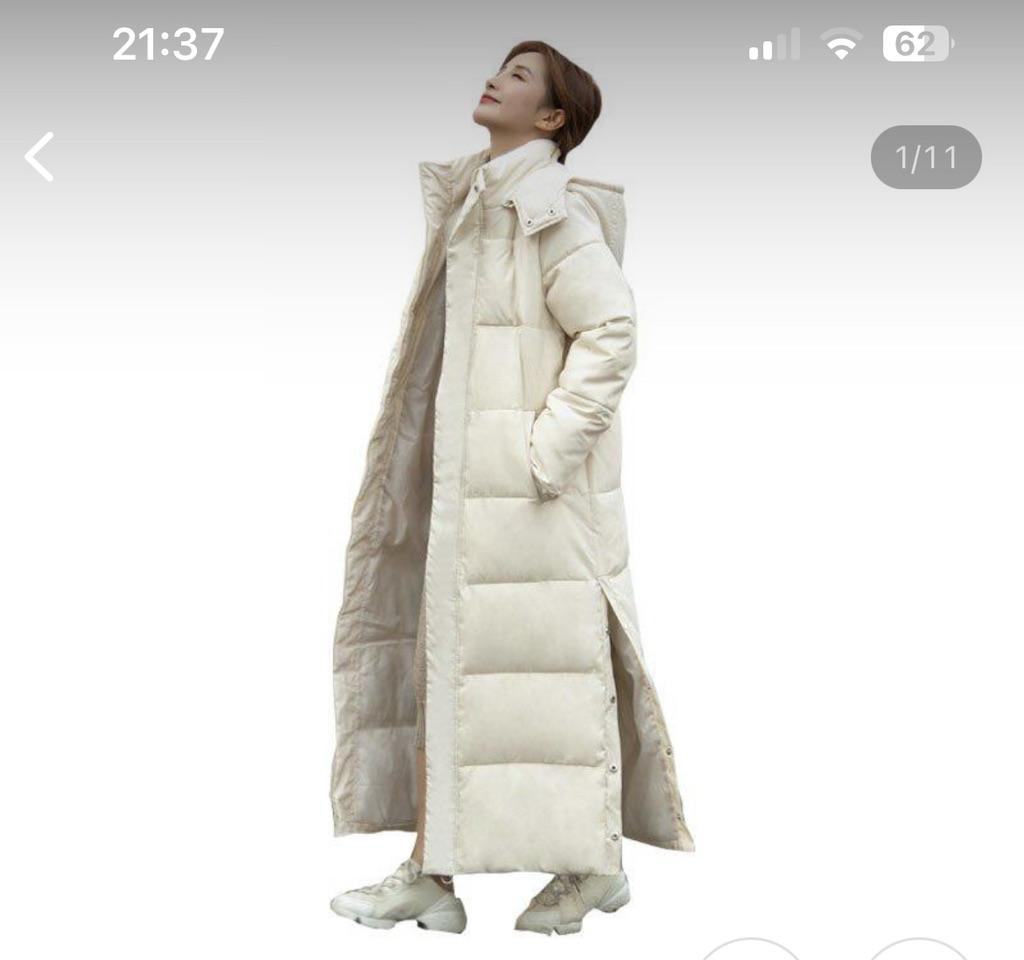Go back using the back arrow
The height and width of the screenshot is (960, 1024).
[39, 157]
